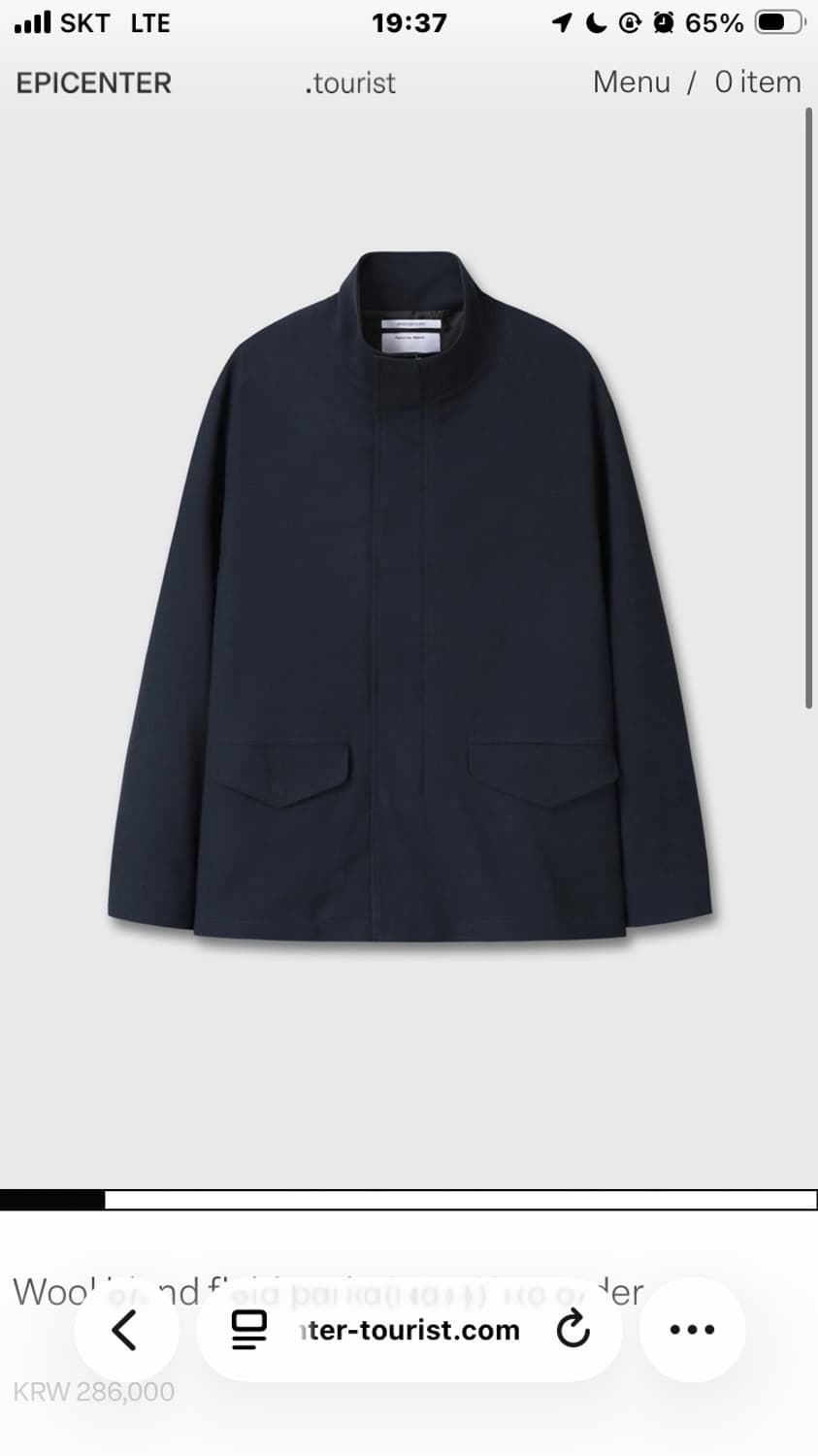Open the wool blend field parka title
The width and height of the screenshot is (818, 1456).
330,1291
